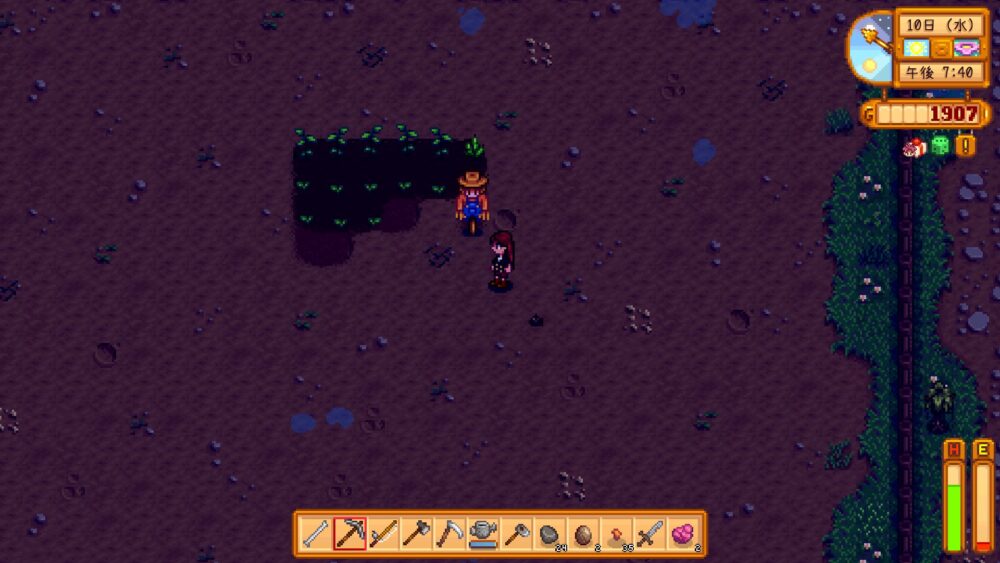Choose the hoe tool

(x=516, y=534)
